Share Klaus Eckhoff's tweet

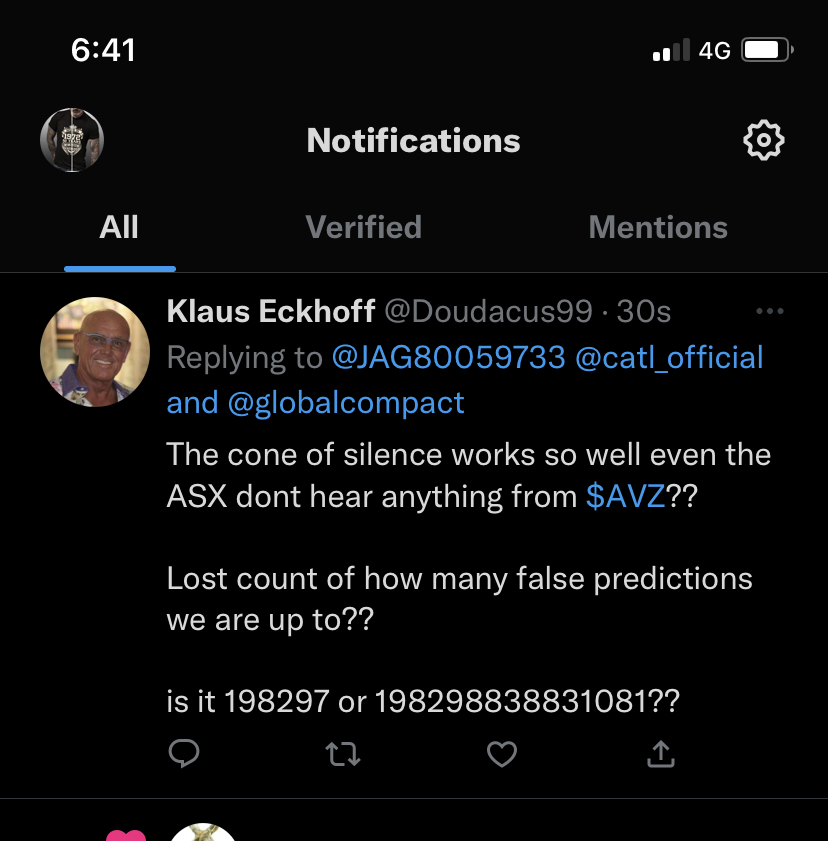660,755
